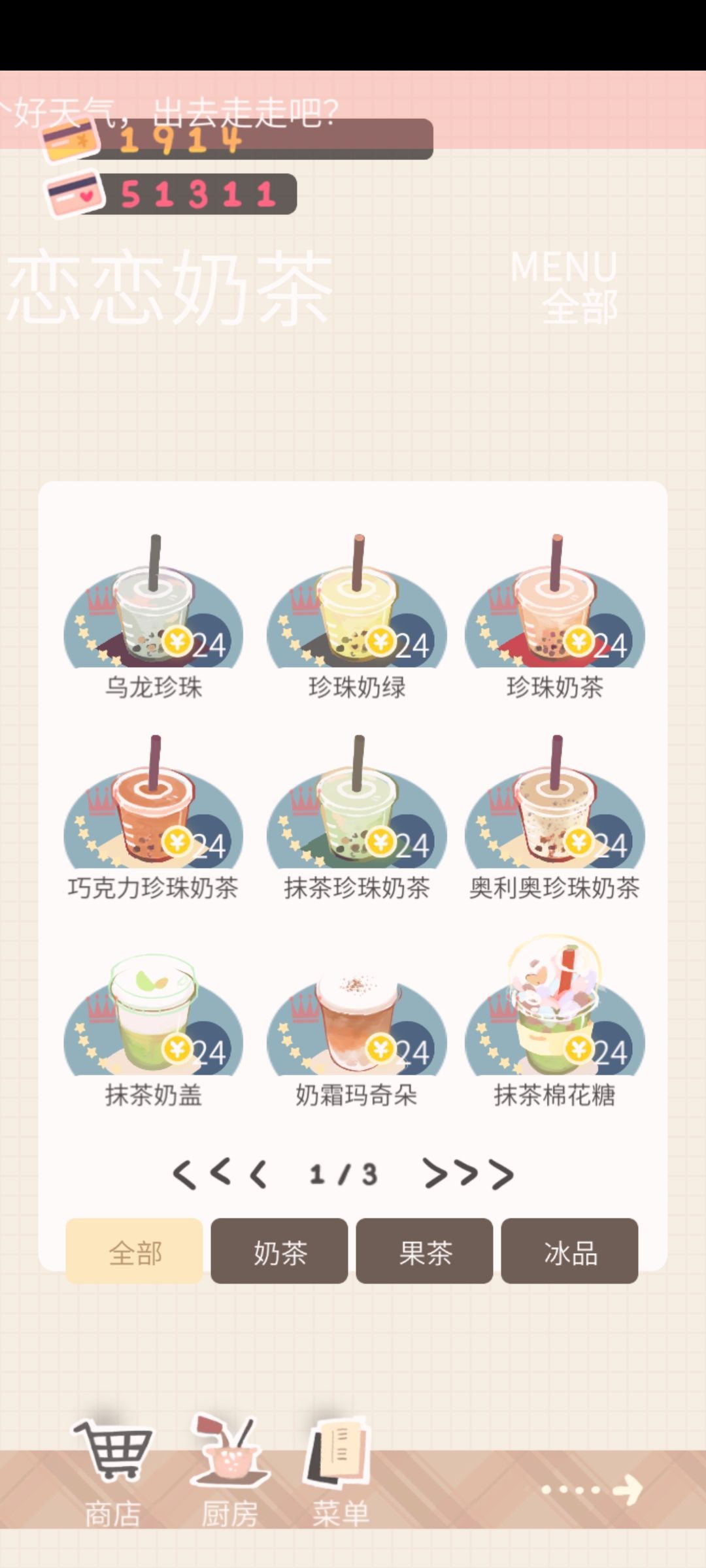Open the 抹茶棉花糖 drink

(555, 1022)
